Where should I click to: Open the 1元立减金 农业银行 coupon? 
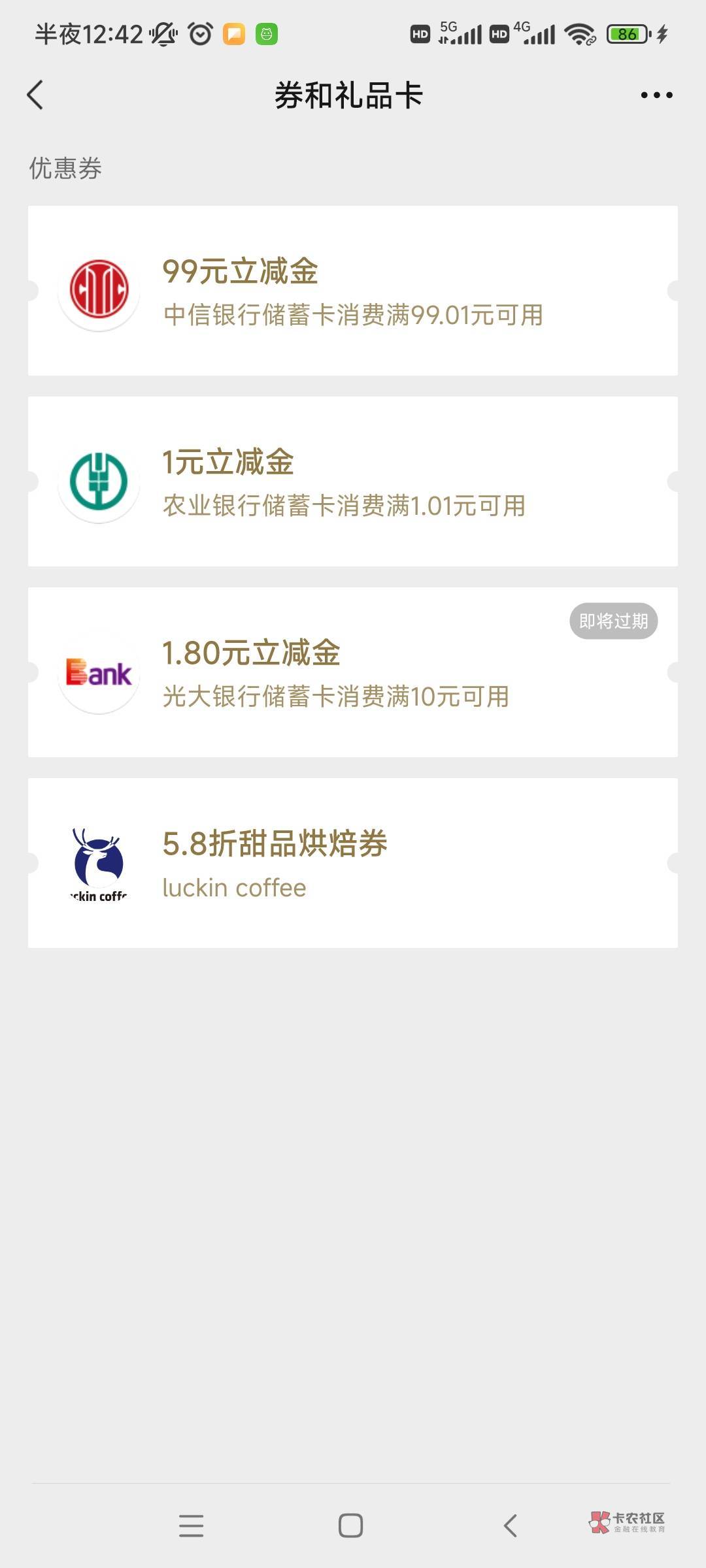pyautogui.click(x=353, y=482)
